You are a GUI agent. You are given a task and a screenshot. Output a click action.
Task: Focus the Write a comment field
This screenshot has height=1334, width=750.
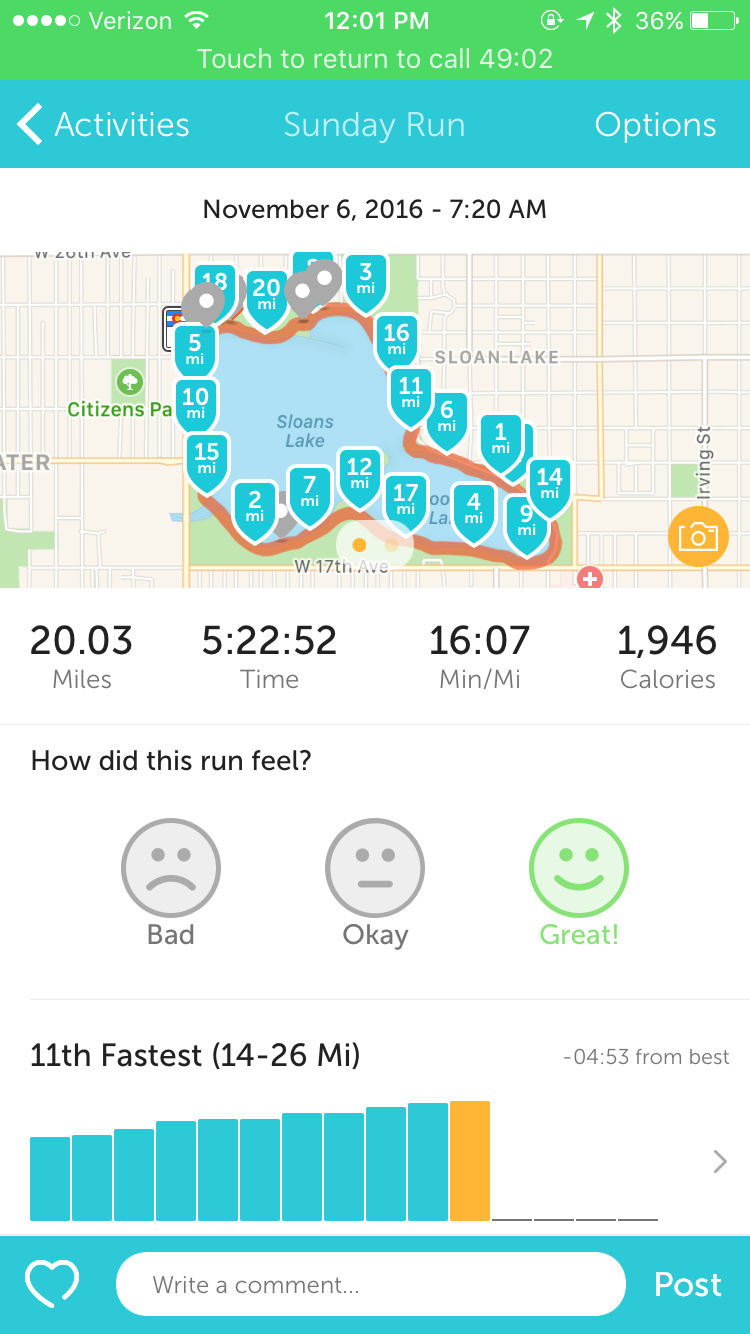coord(370,1284)
